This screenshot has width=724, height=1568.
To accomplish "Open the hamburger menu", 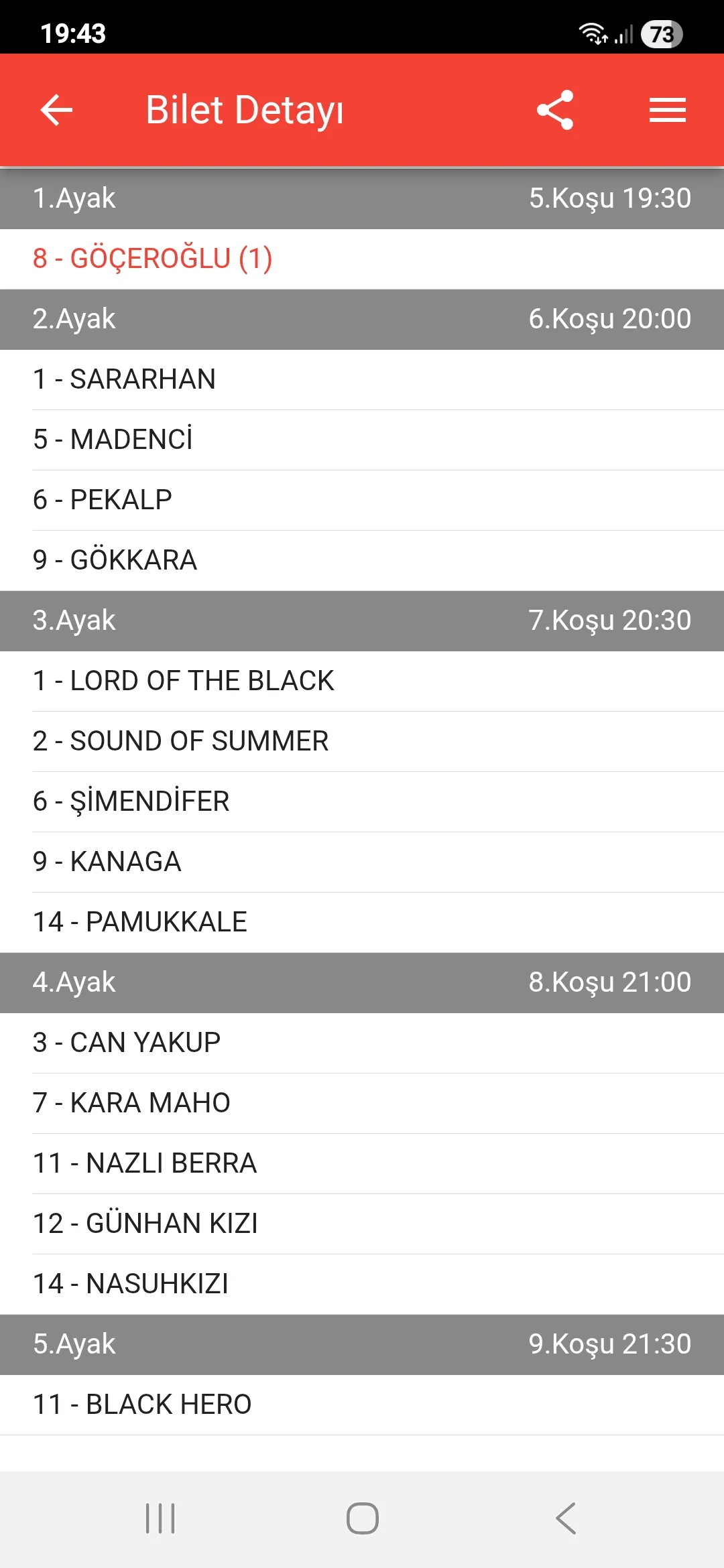I will pos(667,110).
